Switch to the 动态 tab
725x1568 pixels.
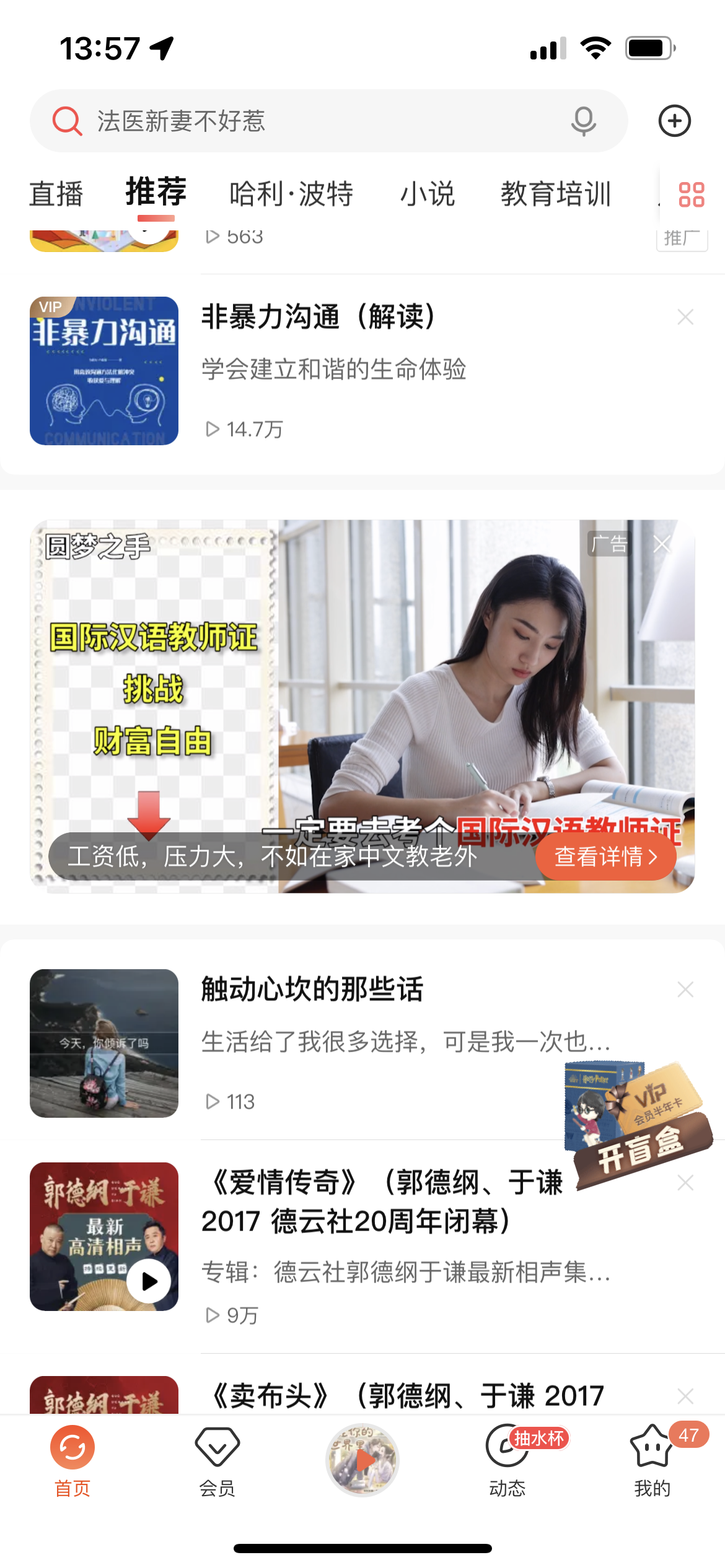pyautogui.click(x=507, y=1461)
